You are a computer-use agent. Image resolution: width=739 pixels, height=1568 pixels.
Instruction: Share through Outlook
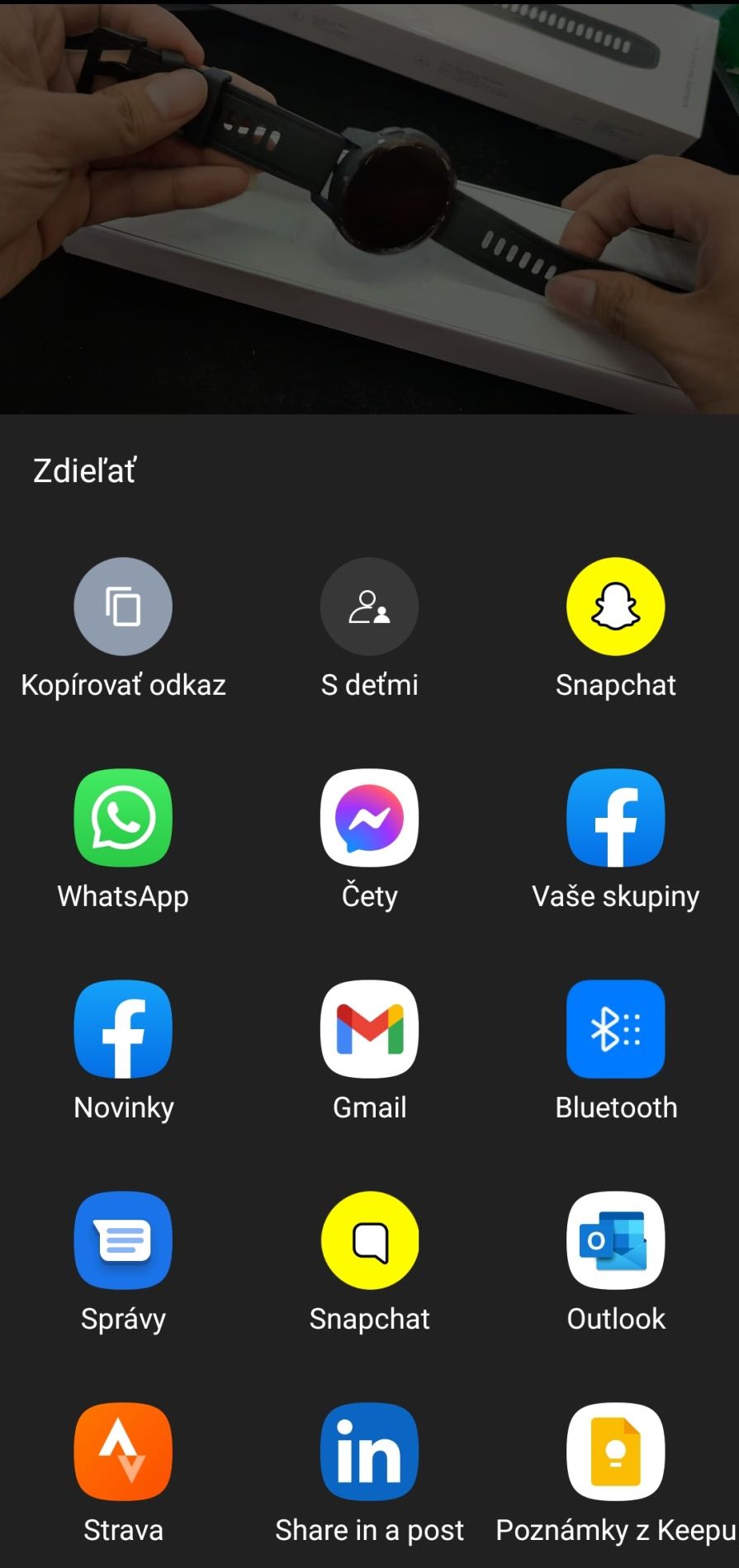tap(615, 1240)
